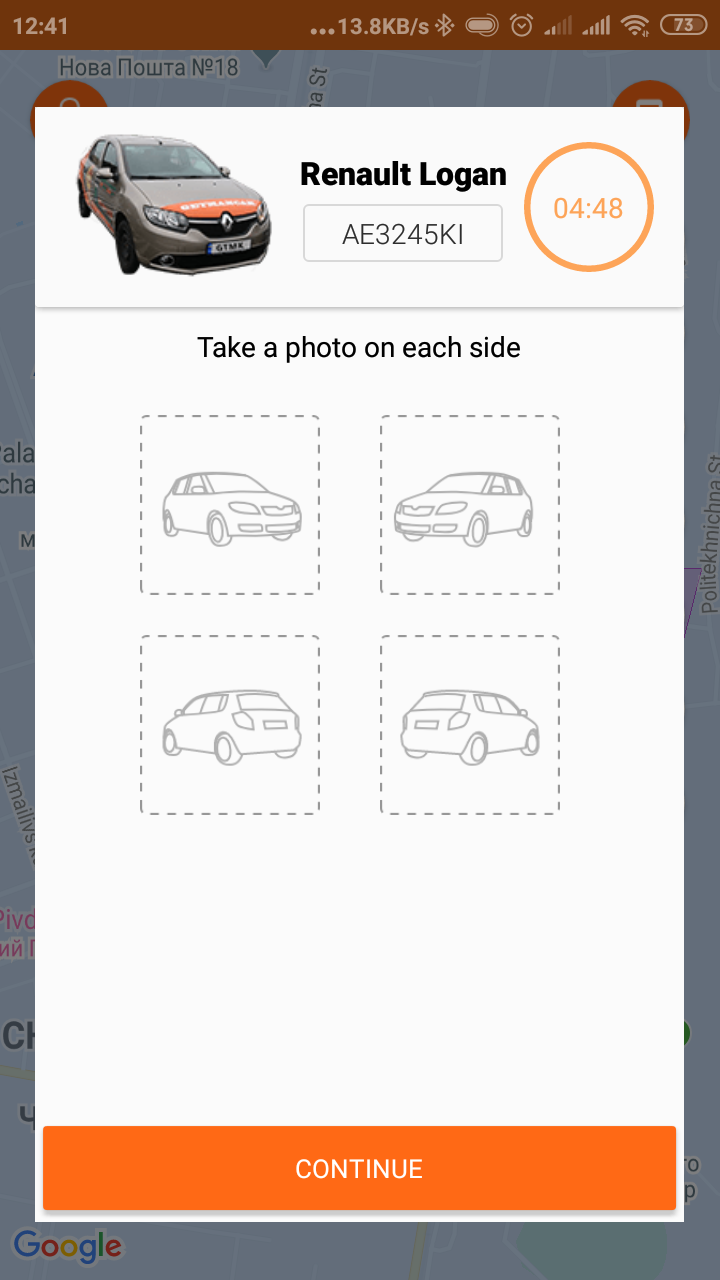Add rear-left side car photo

(230, 725)
